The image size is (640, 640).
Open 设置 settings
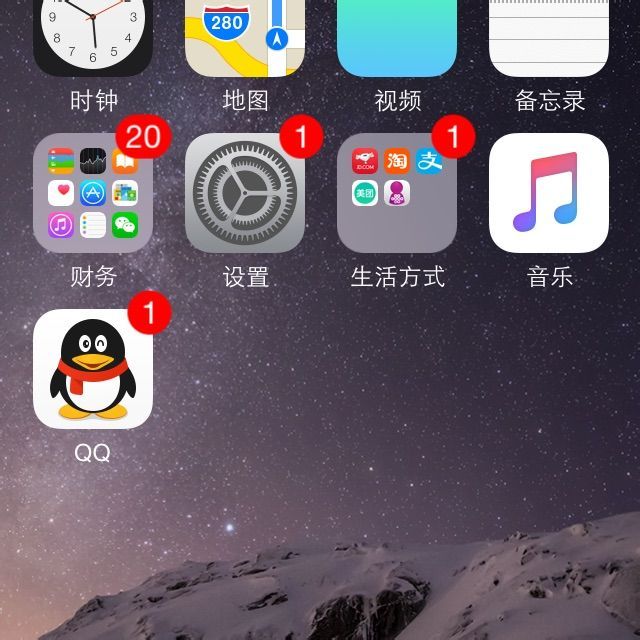click(245, 193)
